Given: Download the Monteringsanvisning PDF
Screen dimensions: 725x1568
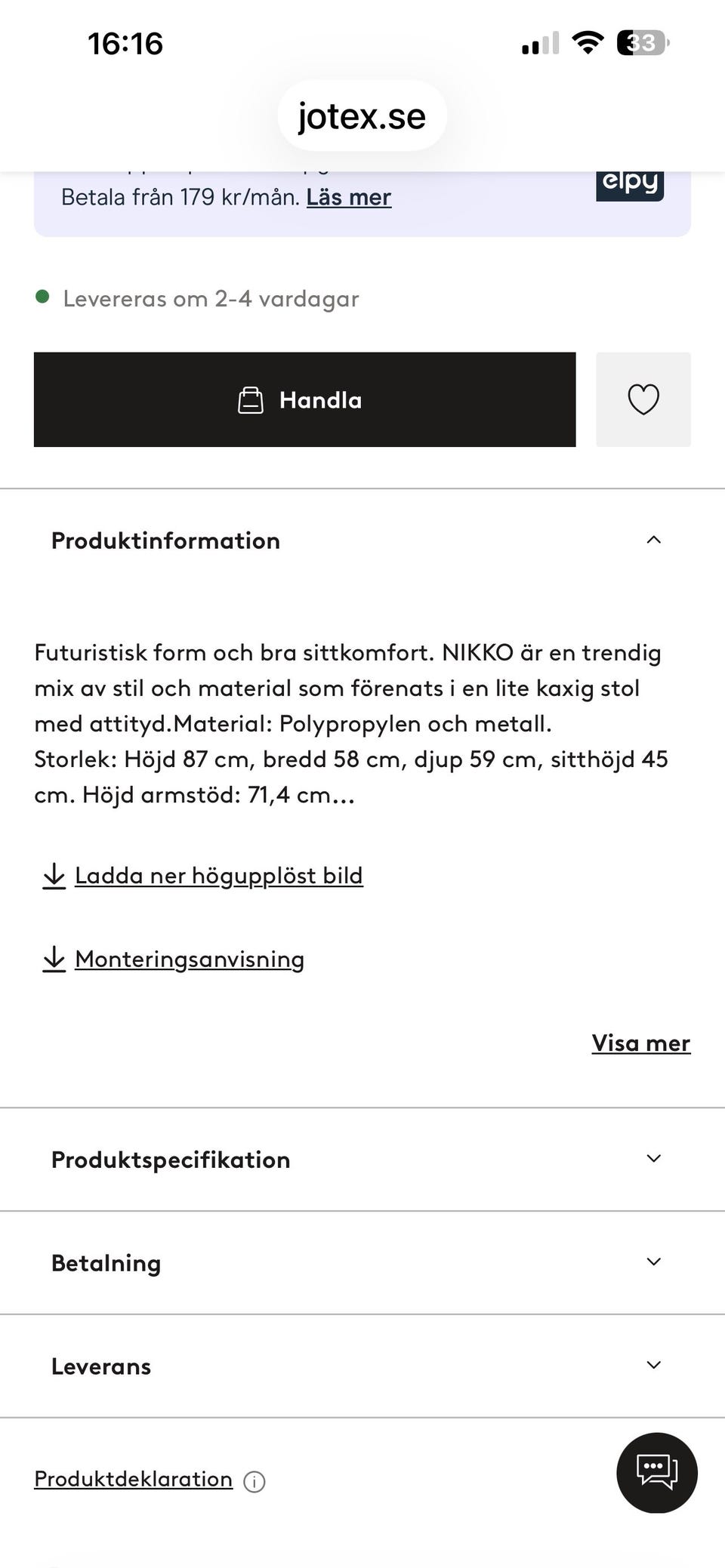Looking at the screenshot, I should (x=189, y=959).
